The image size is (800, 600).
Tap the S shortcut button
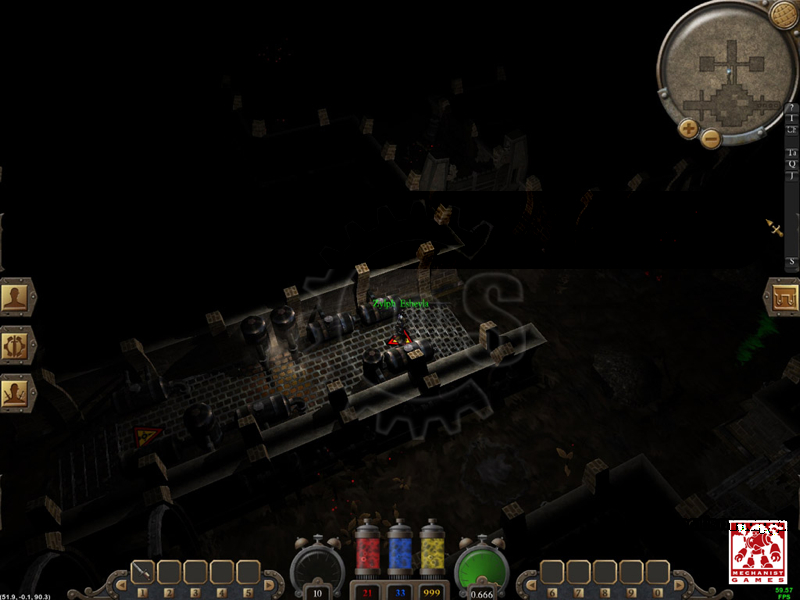click(791, 260)
